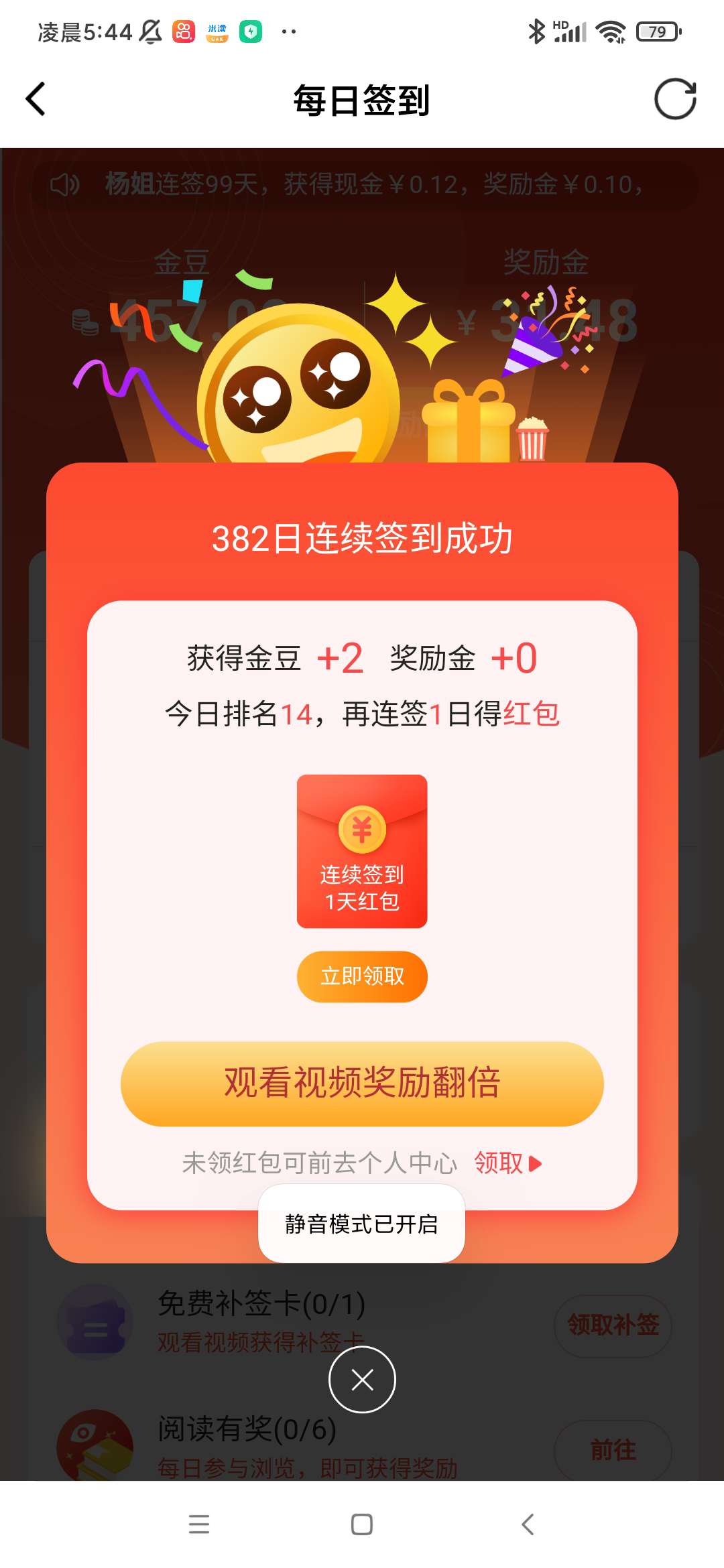Open system recent apps
Screen dimensions: 724x1568
(x=199, y=1524)
